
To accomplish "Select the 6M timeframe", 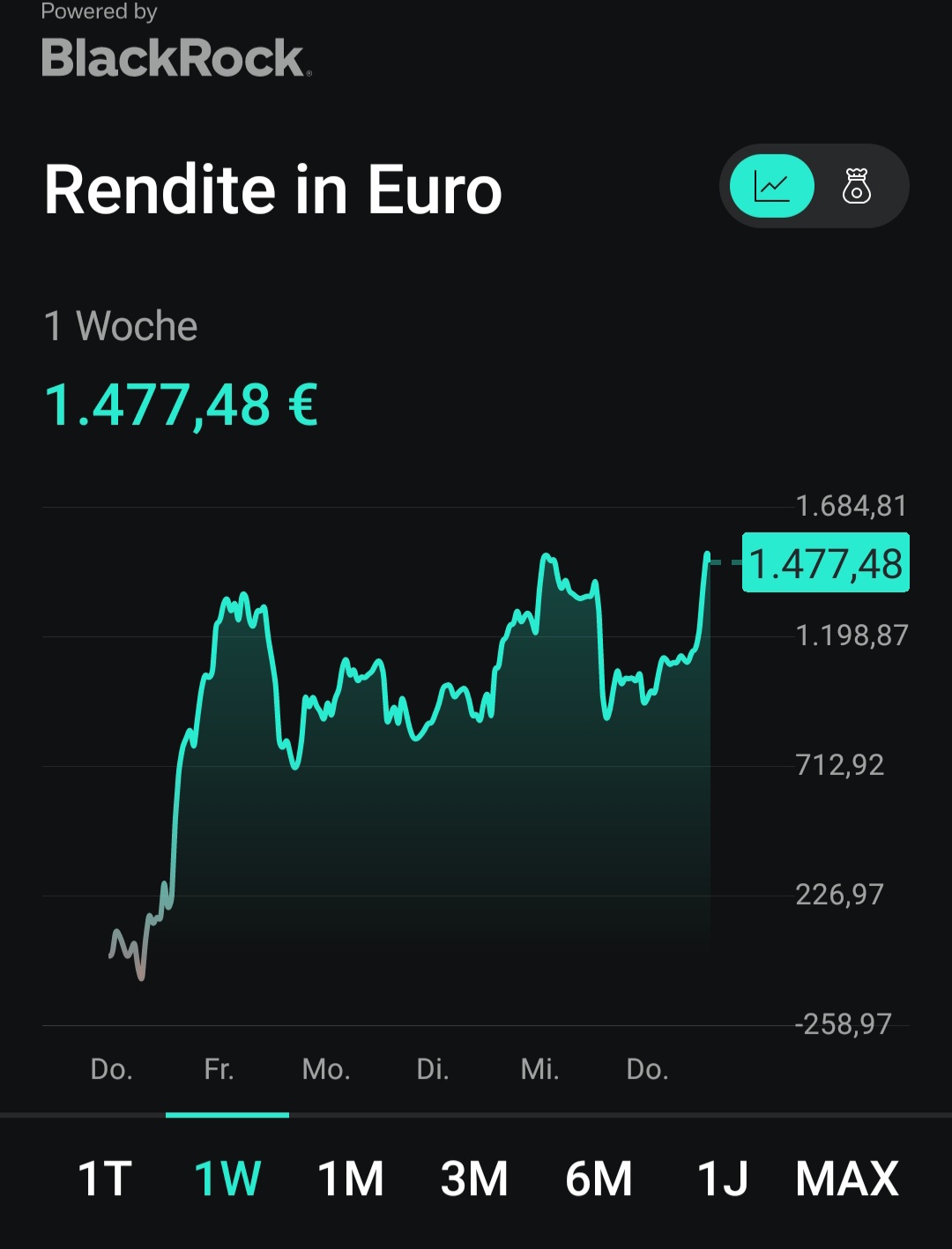I will click(x=598, y=1176).
